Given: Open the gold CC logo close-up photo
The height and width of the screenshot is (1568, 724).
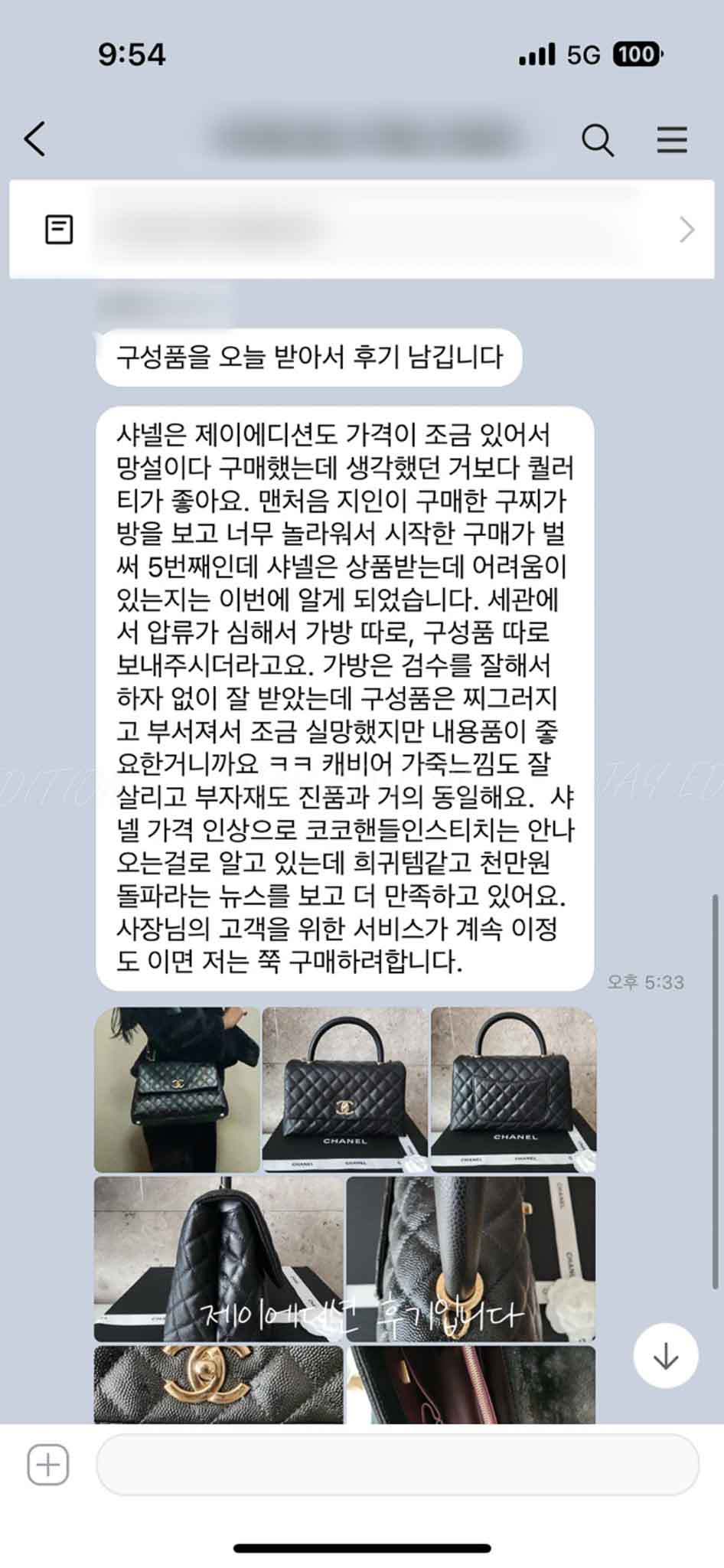Looking at the screenshot, I should 218,1384.
